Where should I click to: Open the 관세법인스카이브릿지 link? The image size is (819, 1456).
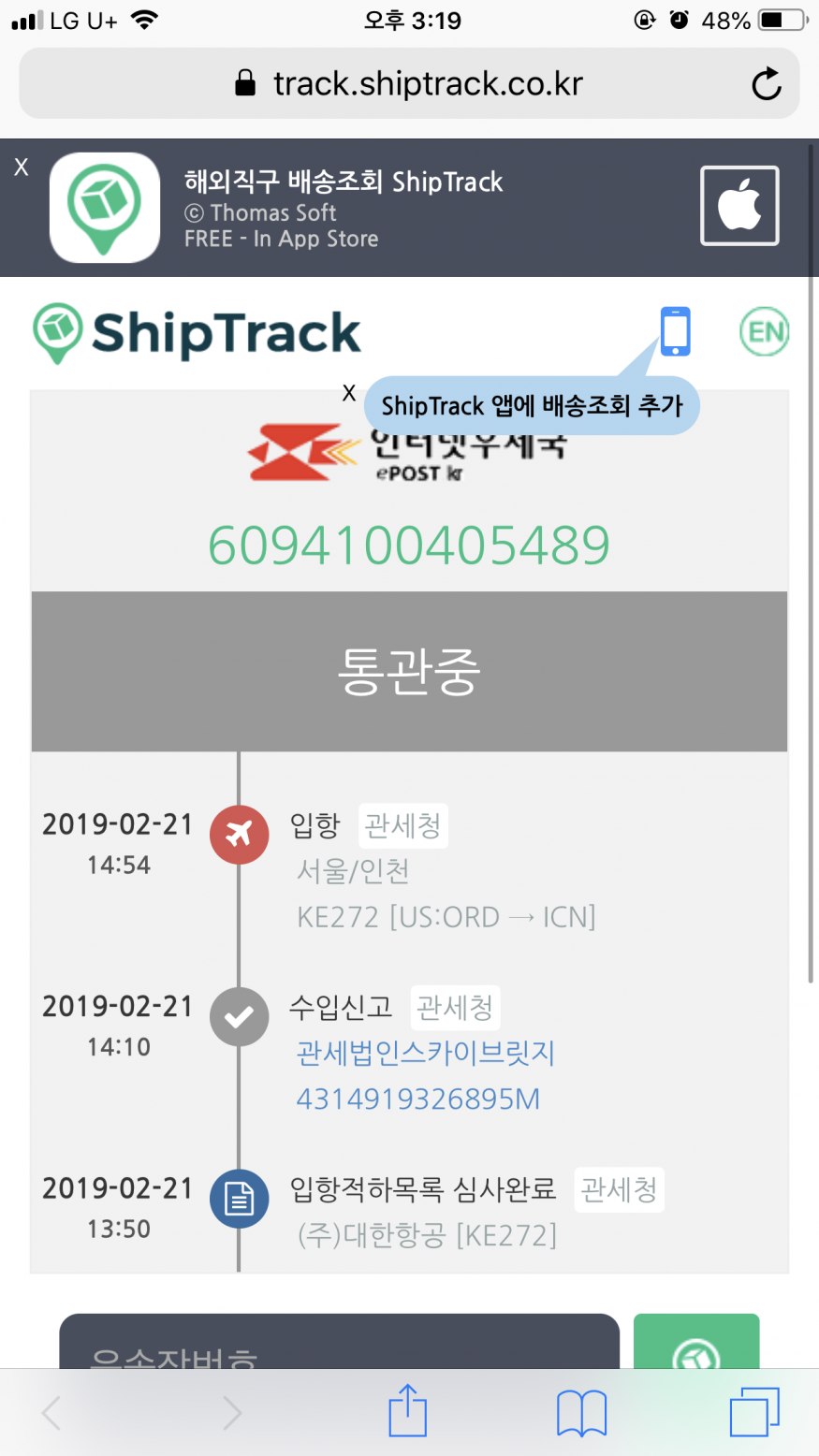[x=426, y=1053]
